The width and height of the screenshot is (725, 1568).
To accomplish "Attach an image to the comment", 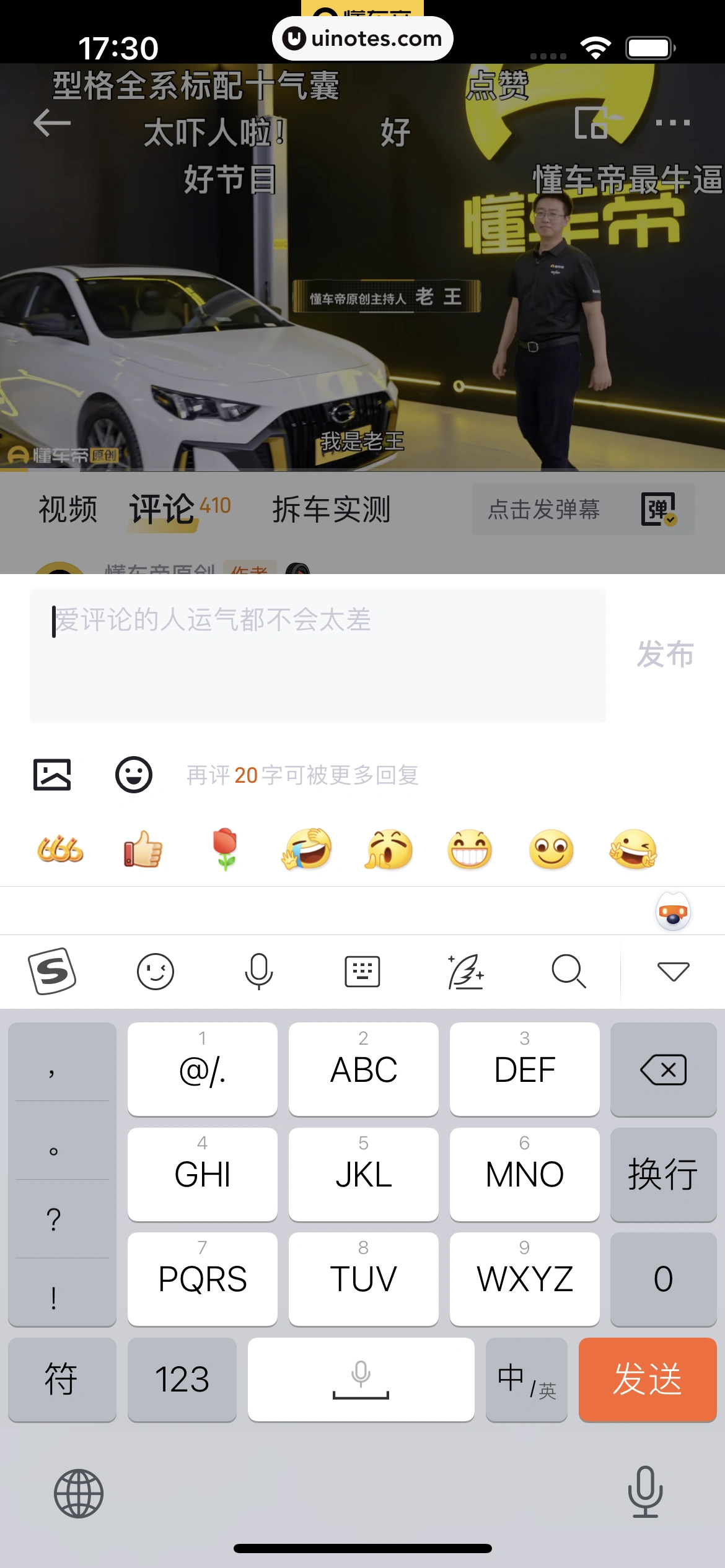I will [52, 775].
